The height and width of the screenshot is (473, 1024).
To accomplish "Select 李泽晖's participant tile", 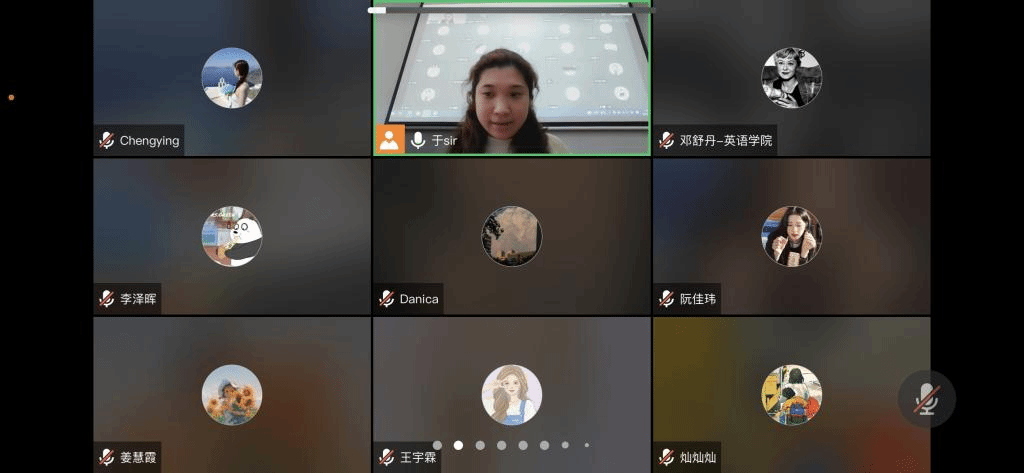I will (x=232, y=237).
